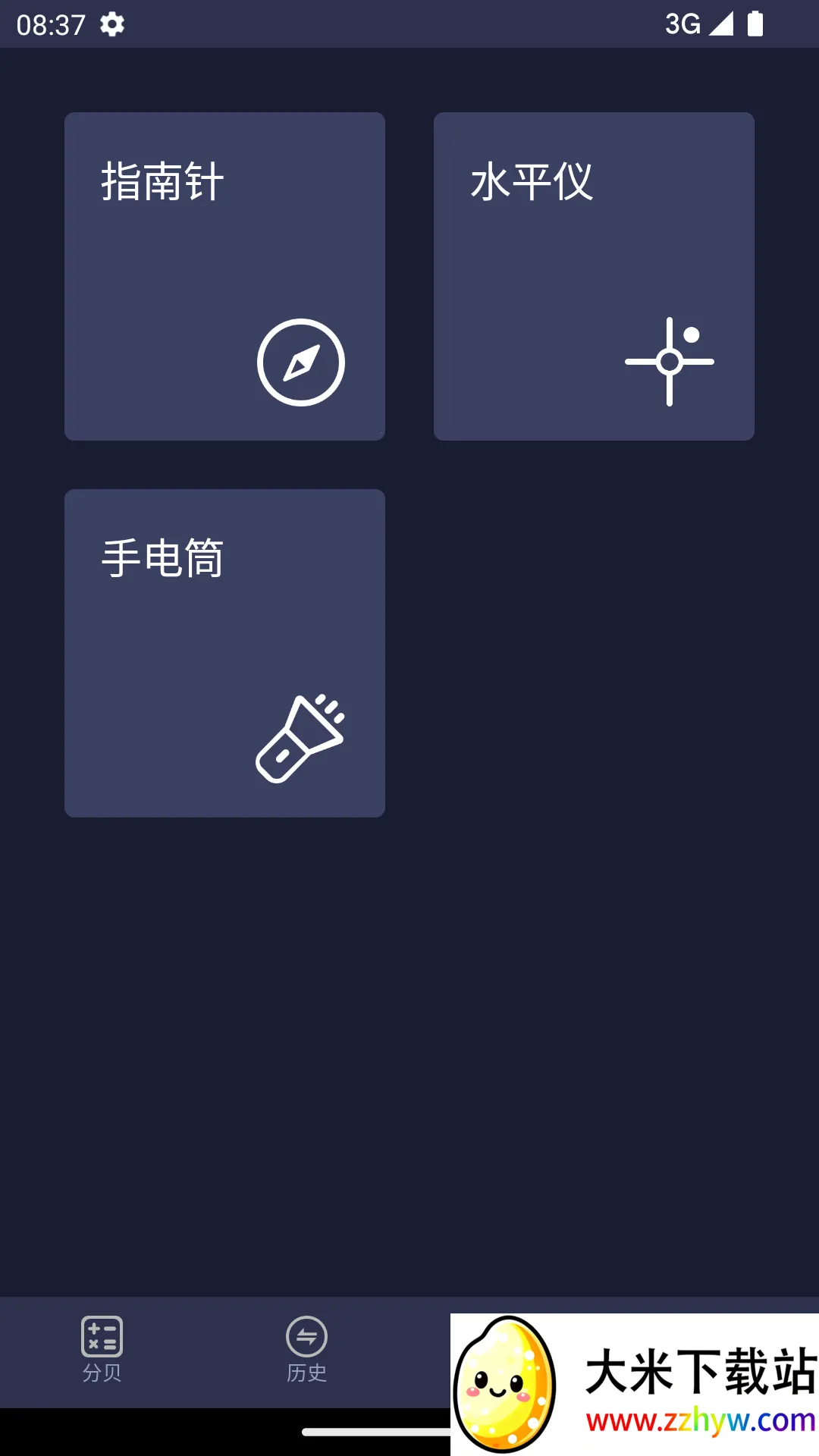
Task: Open the compass icon on the 指南针 card
Action: (300, 362)
